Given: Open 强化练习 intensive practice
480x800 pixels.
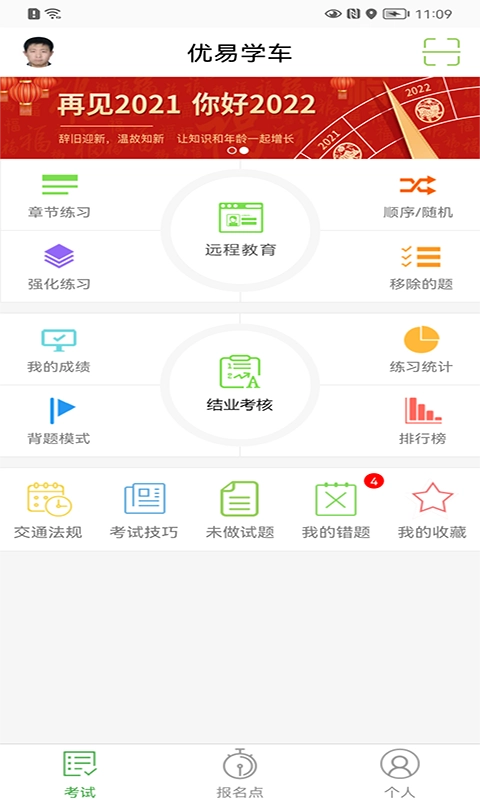Looking at the screenshot, I should pos(59,267).
